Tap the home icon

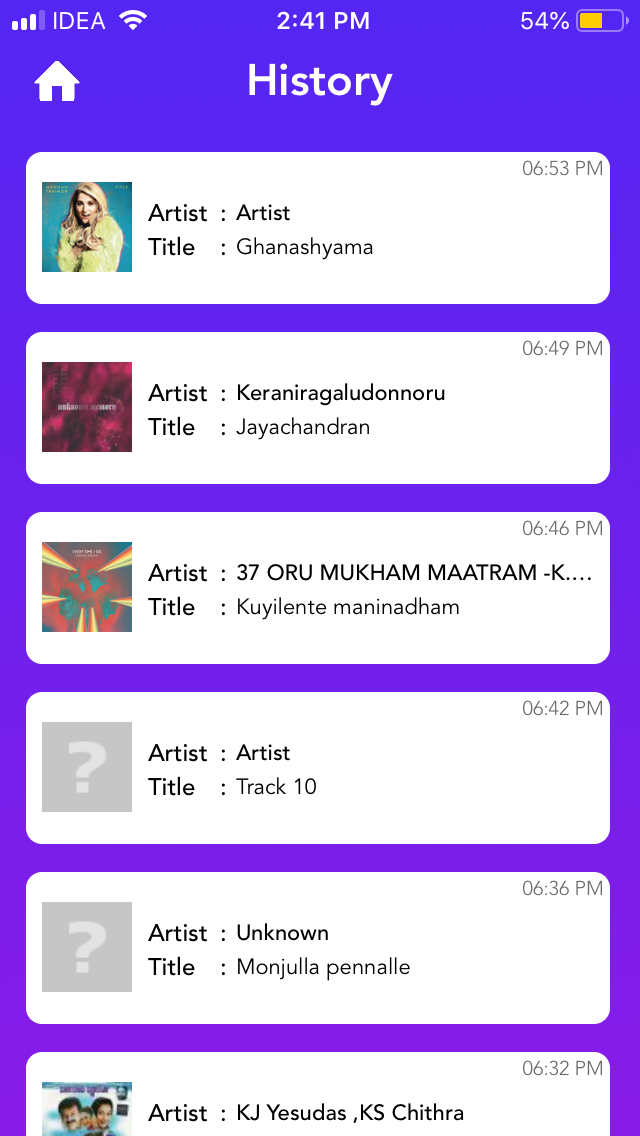(x=57, y=82)
